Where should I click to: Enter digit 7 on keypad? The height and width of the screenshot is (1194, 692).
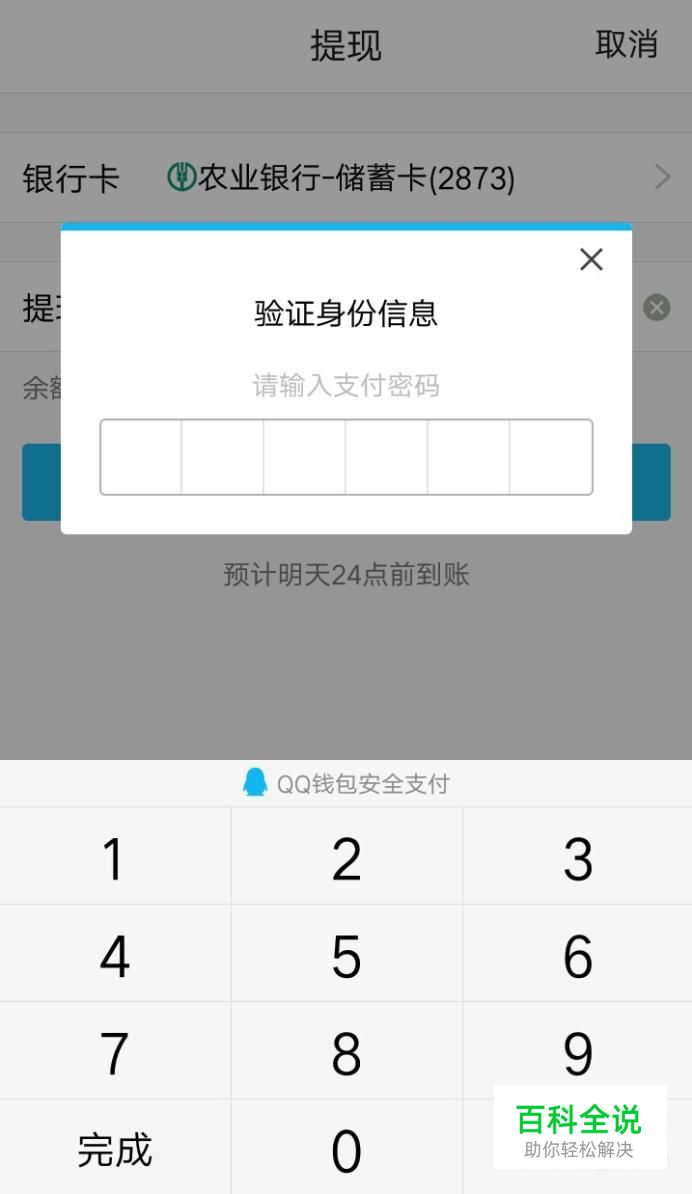(x=115, y=1052)
